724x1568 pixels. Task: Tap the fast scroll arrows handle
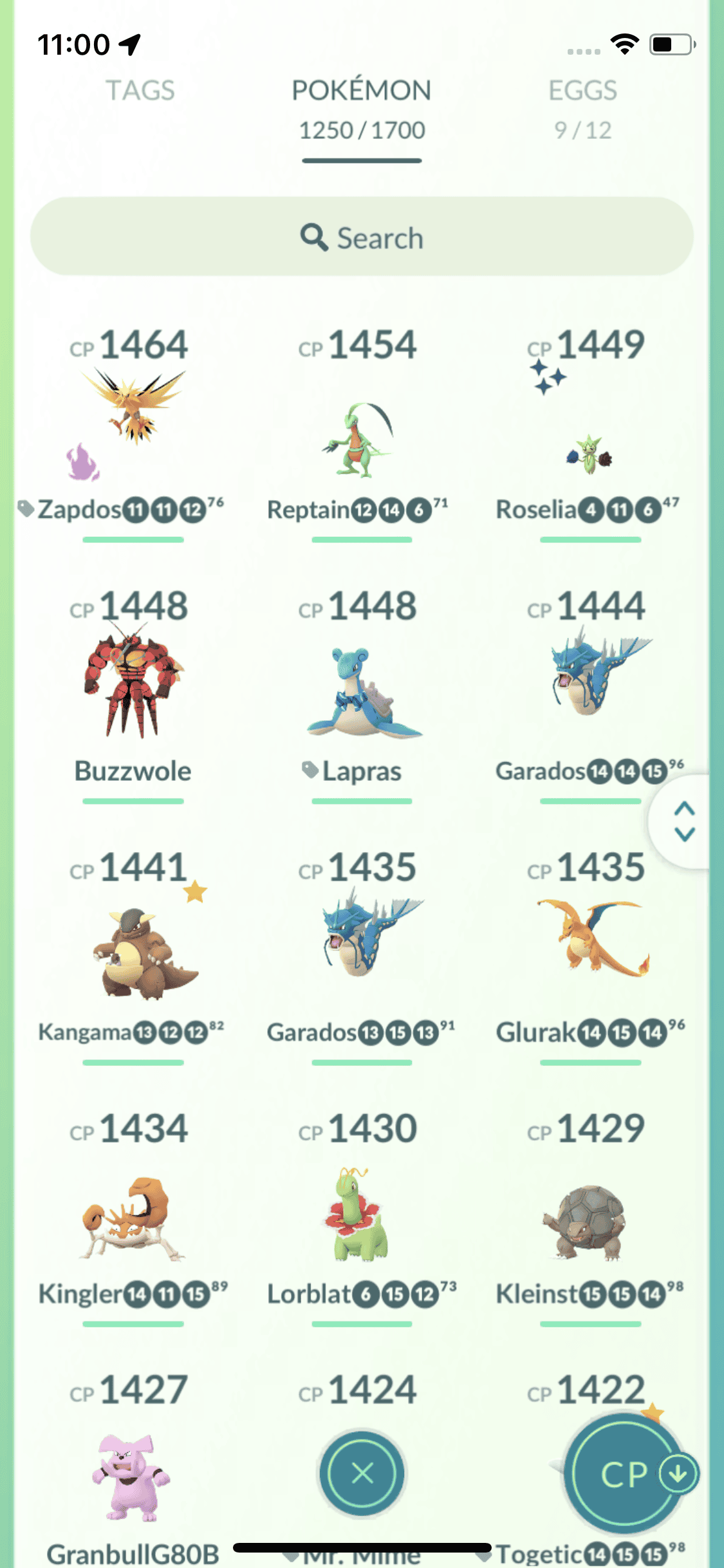tap(684, 821)
